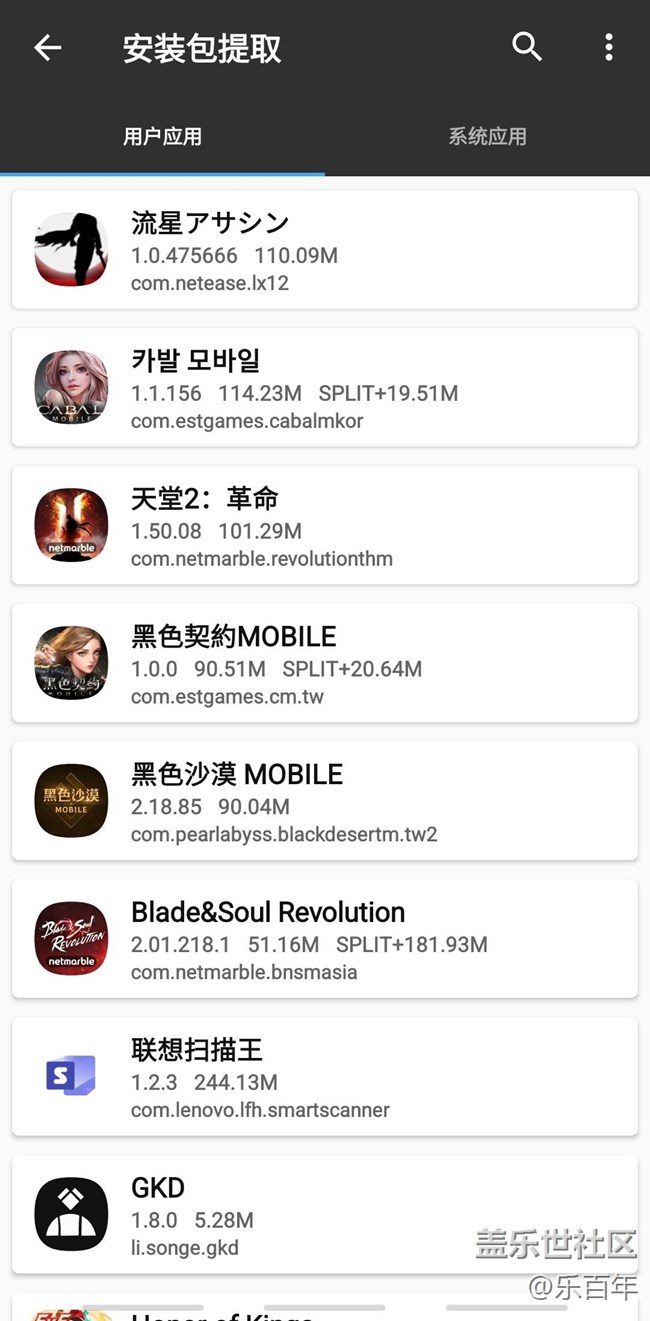The height and width of the screenshot is (1321, 650).
Task: Open Blade&Soul Revolution package entry
Action: [325, 939]
